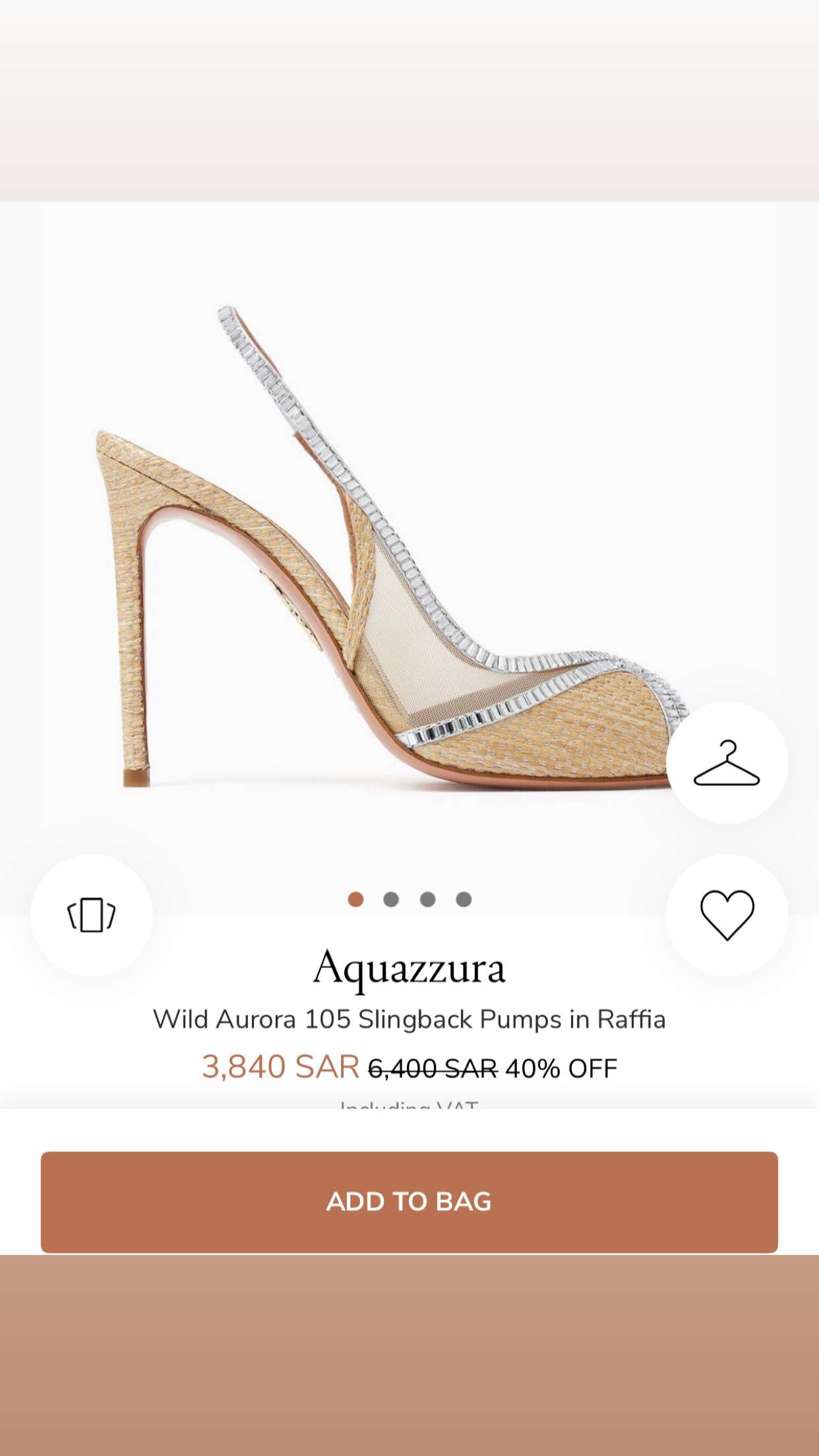Add the Aquazzura pumps to bag
The image size is (819, 1456).
(x=409, y=1201)
